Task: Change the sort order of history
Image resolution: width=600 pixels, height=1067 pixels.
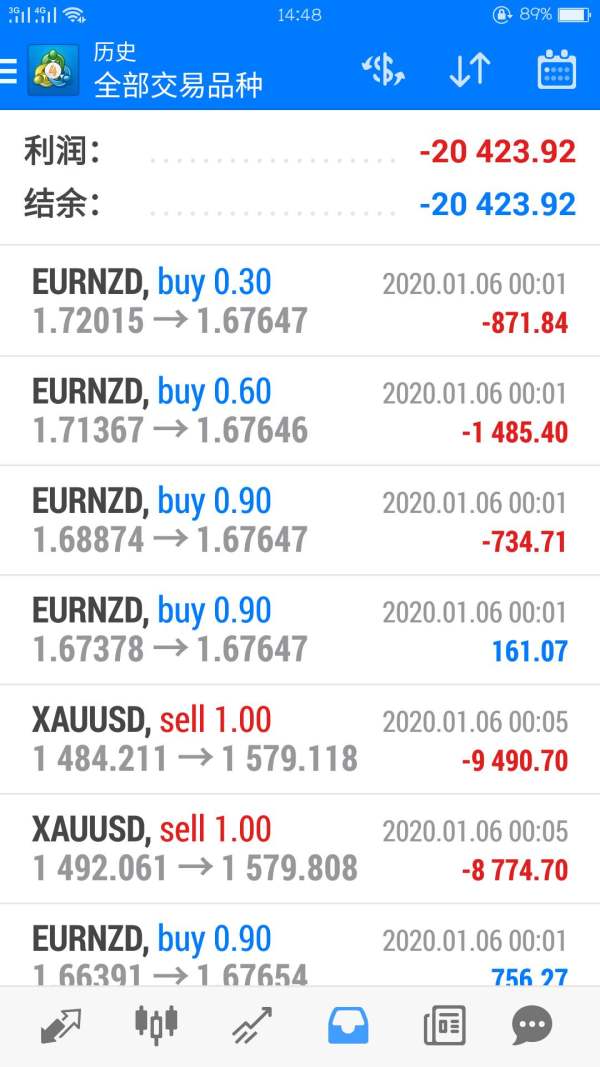Action: [x=469, y=70]
